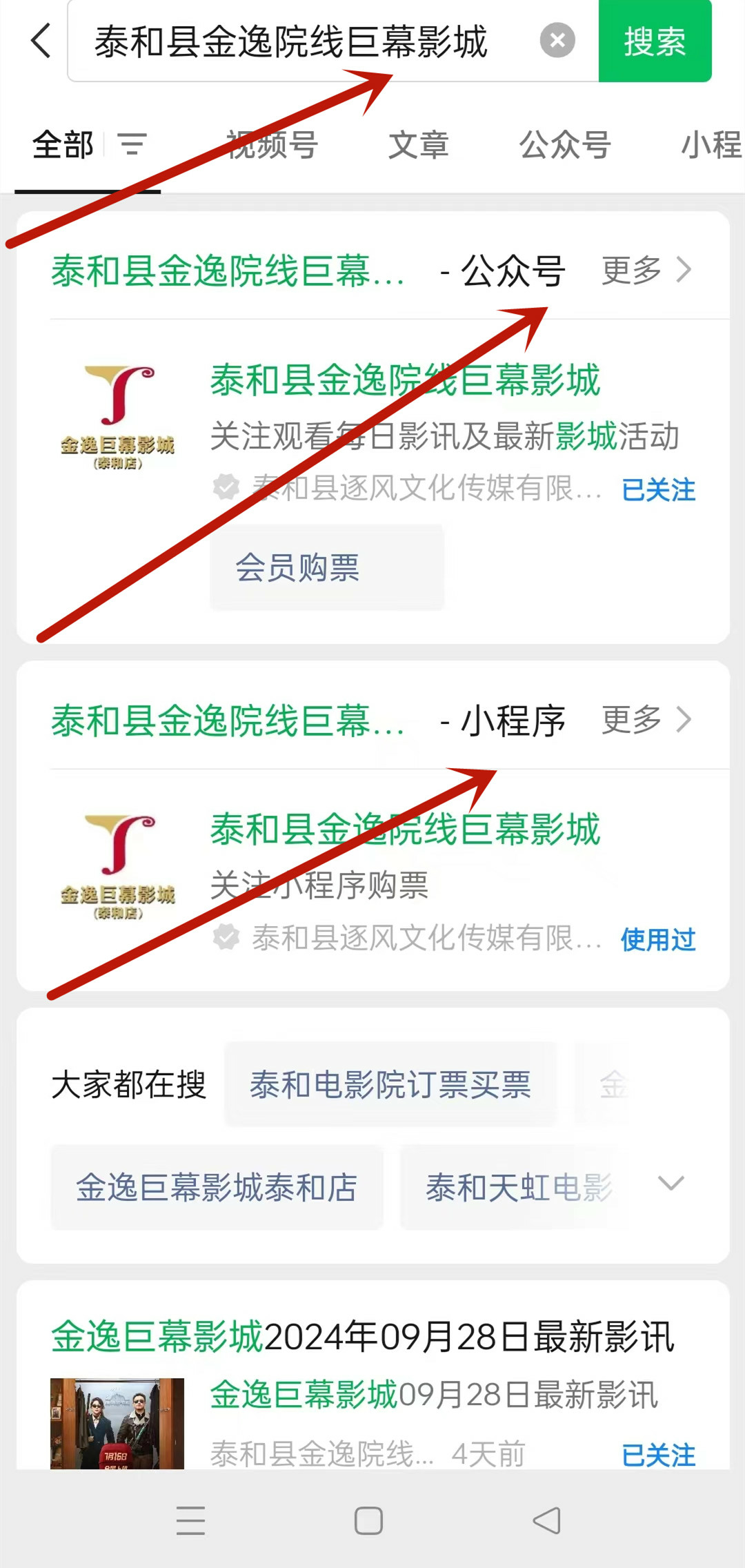This screenshot has width=745, height=1568.
Task: Clear the search box text
Action: coord(557,41)
